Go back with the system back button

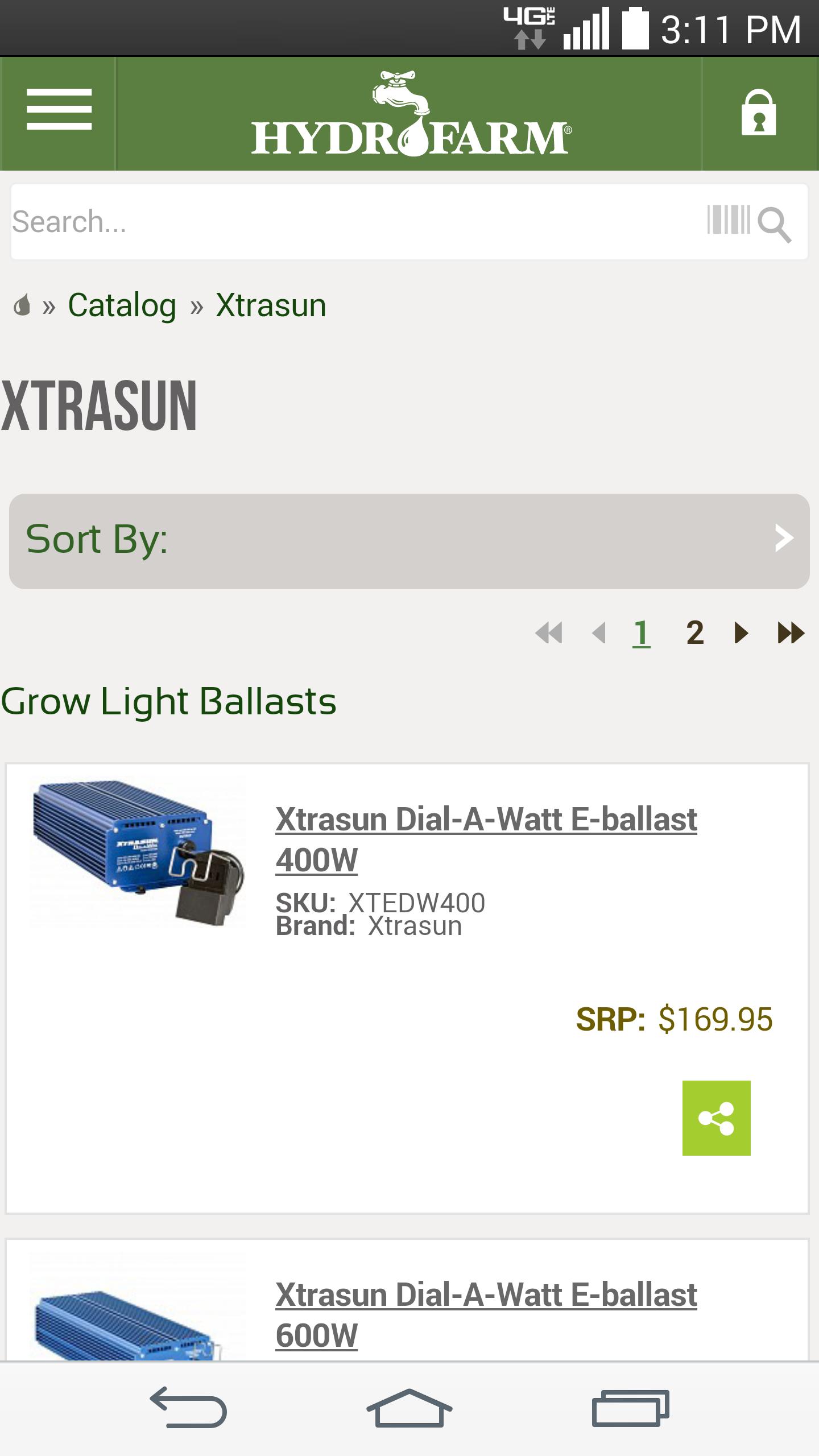188,1408
